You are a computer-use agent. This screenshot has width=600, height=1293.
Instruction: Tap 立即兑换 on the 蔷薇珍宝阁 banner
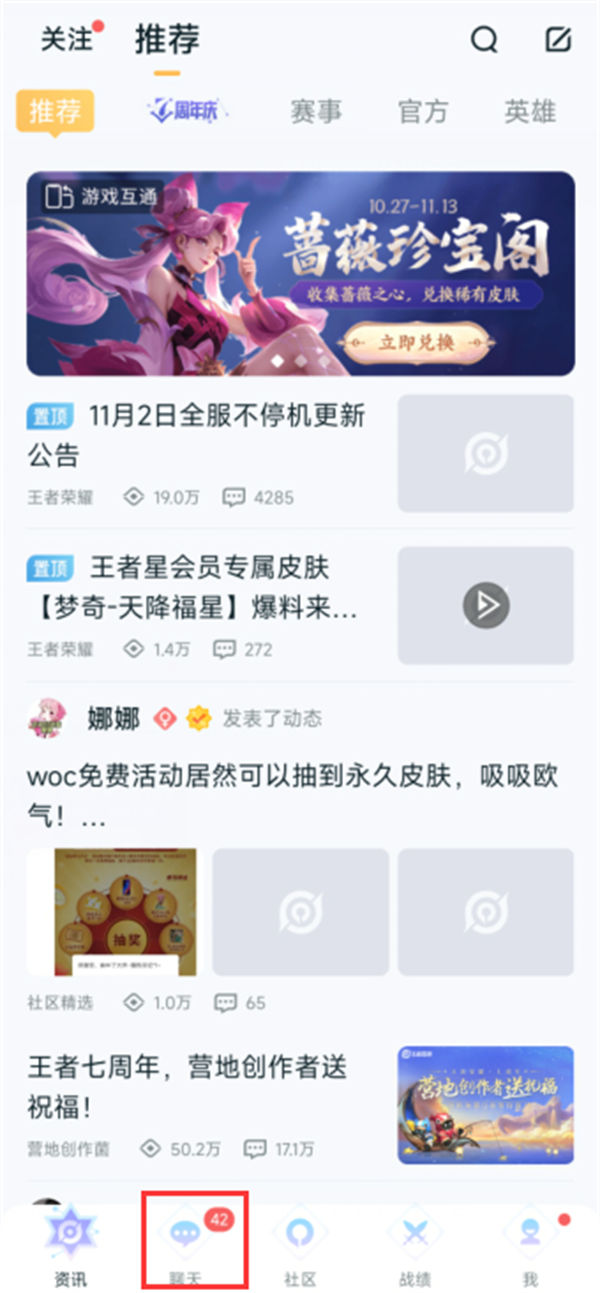[x=417, y=342]
